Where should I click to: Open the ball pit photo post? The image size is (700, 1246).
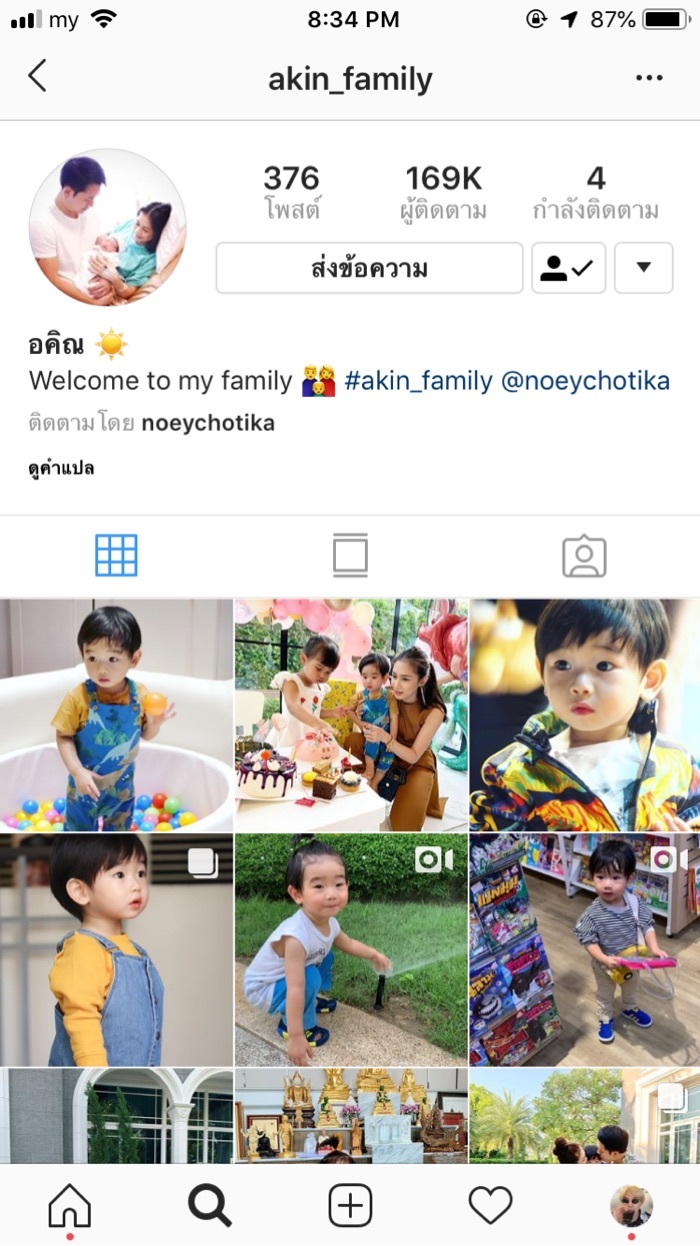pos(116,715)
